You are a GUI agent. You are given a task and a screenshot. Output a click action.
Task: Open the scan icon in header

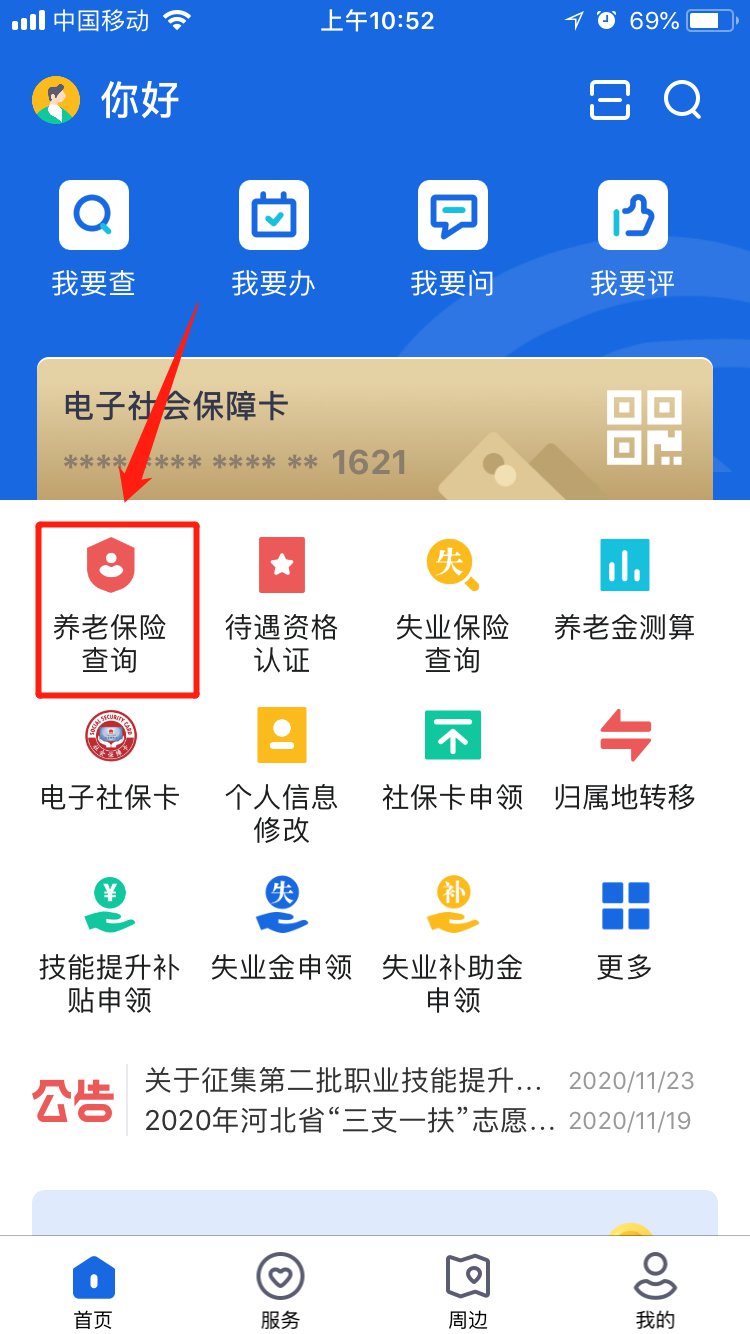tap(609, 100)
